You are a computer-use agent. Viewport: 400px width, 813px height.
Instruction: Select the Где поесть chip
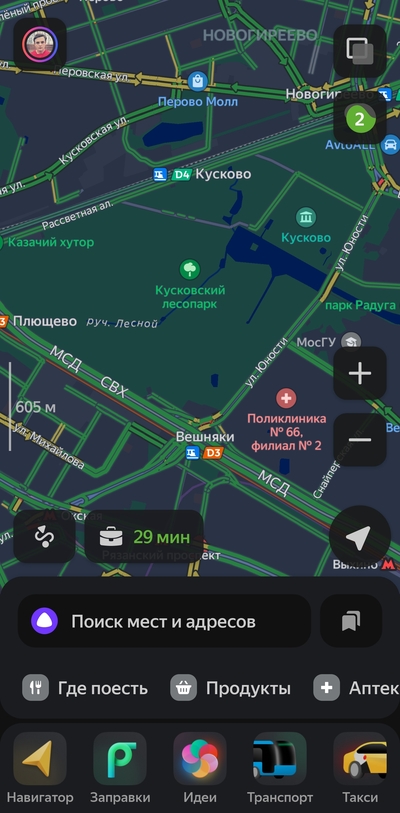(x=86, y=688)
